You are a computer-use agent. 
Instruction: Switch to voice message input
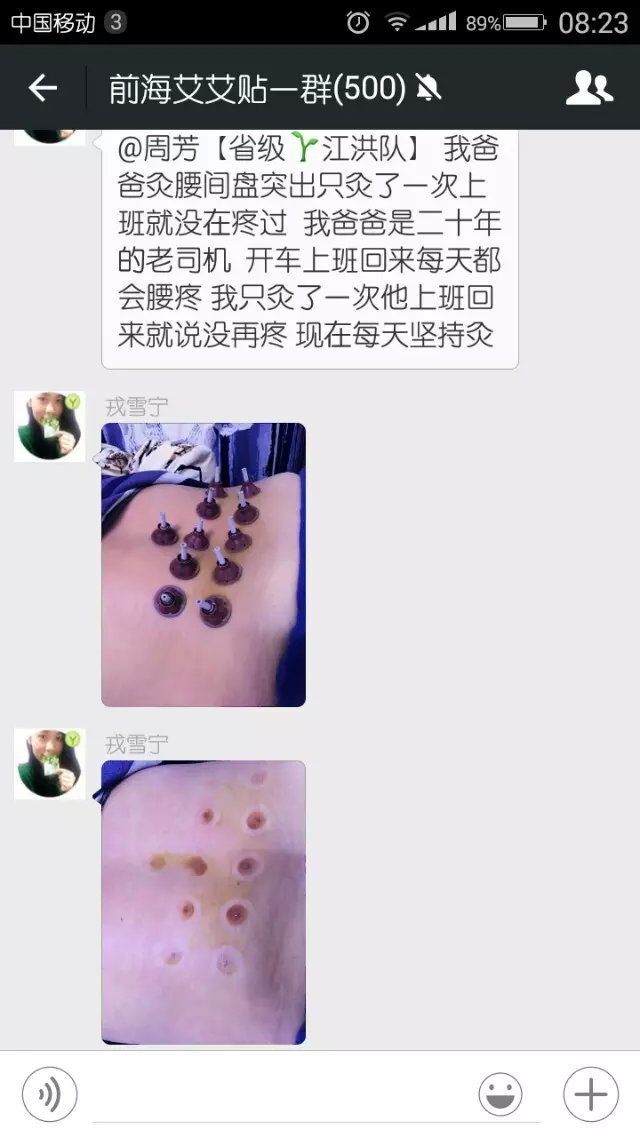coord(49,1095)
